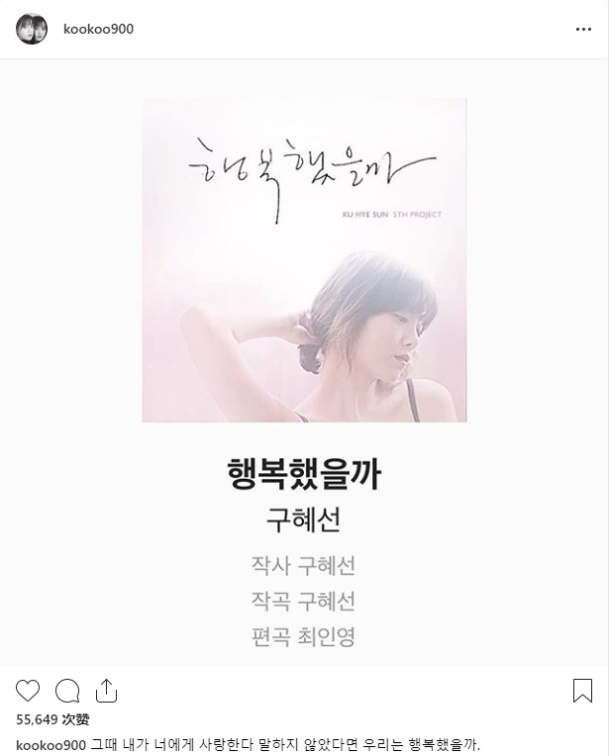The width and height of the screenshot is (609, 756).
Task: Open kookoo900 username in post header
Action: click(x=98, y=29)
